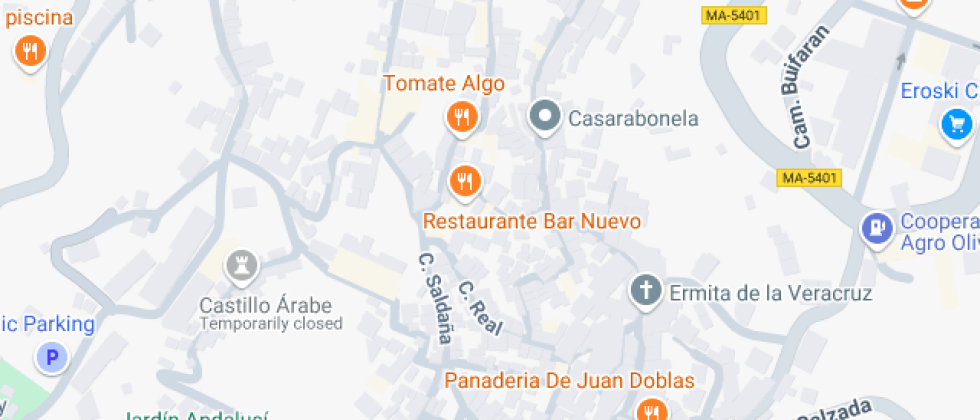
Task: Open the piscina restaurant pin
Action: tap(31, 50)
